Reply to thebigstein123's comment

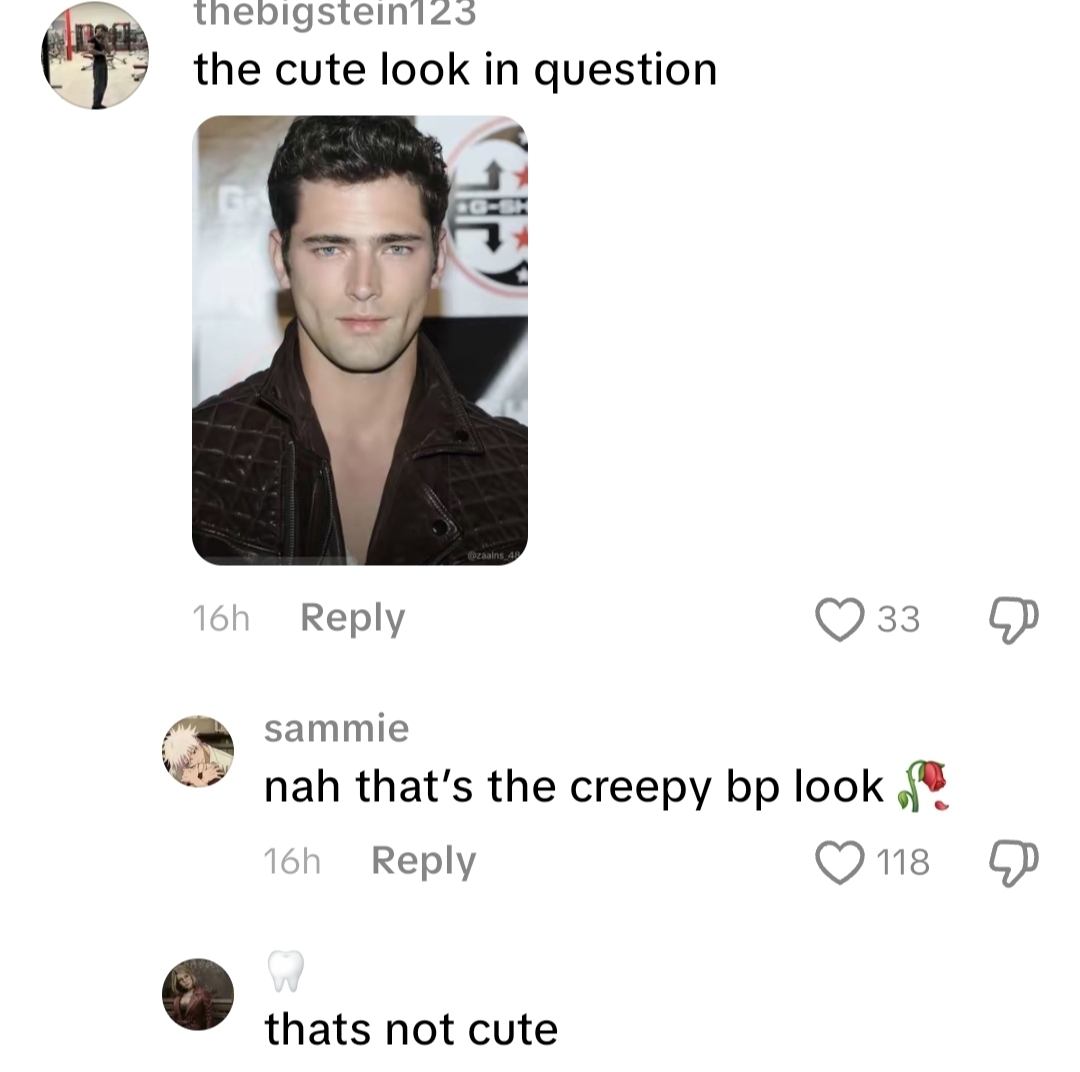352,618
